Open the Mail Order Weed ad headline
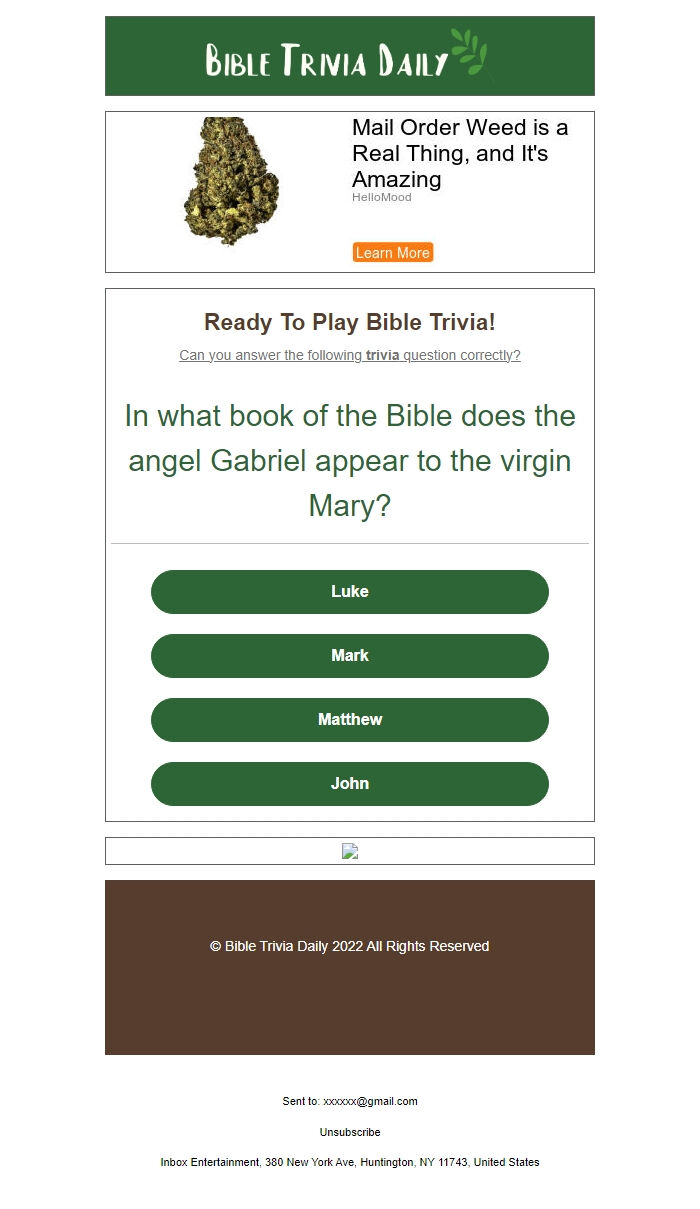Image resolution: width=700 pixels, height=1209 pixels. (459, 153)
